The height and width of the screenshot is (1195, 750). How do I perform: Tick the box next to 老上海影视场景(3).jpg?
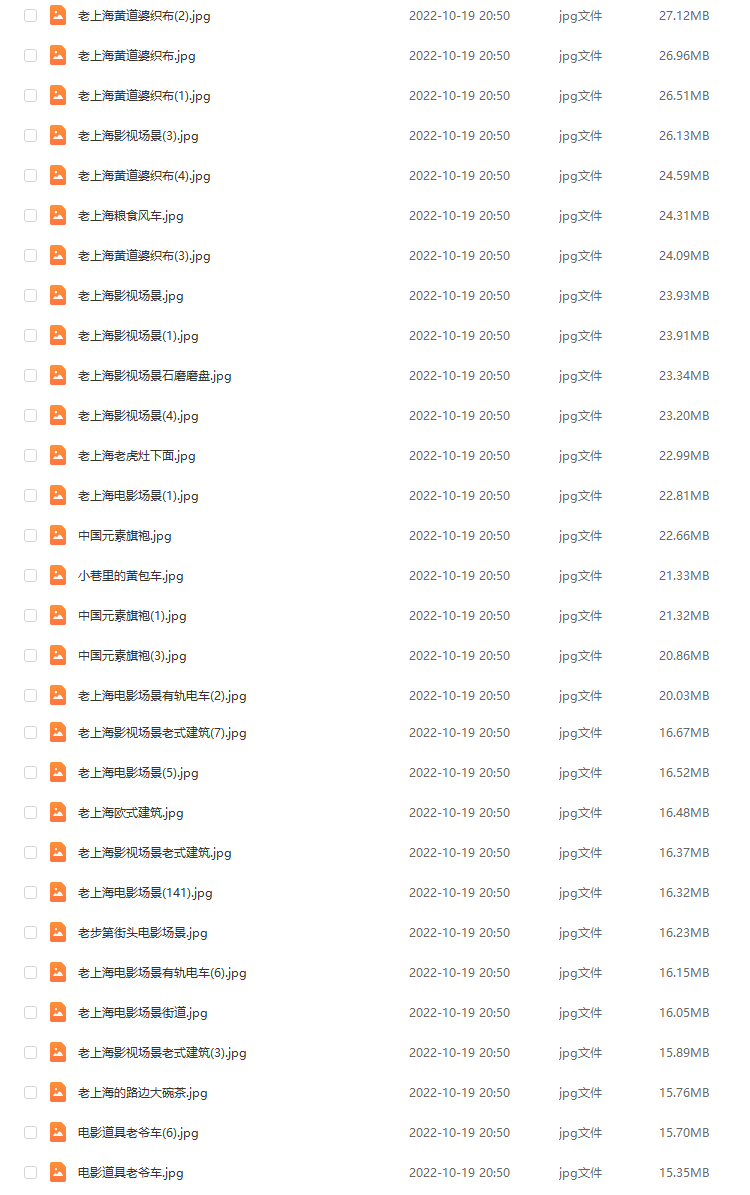tap(30, 136)
